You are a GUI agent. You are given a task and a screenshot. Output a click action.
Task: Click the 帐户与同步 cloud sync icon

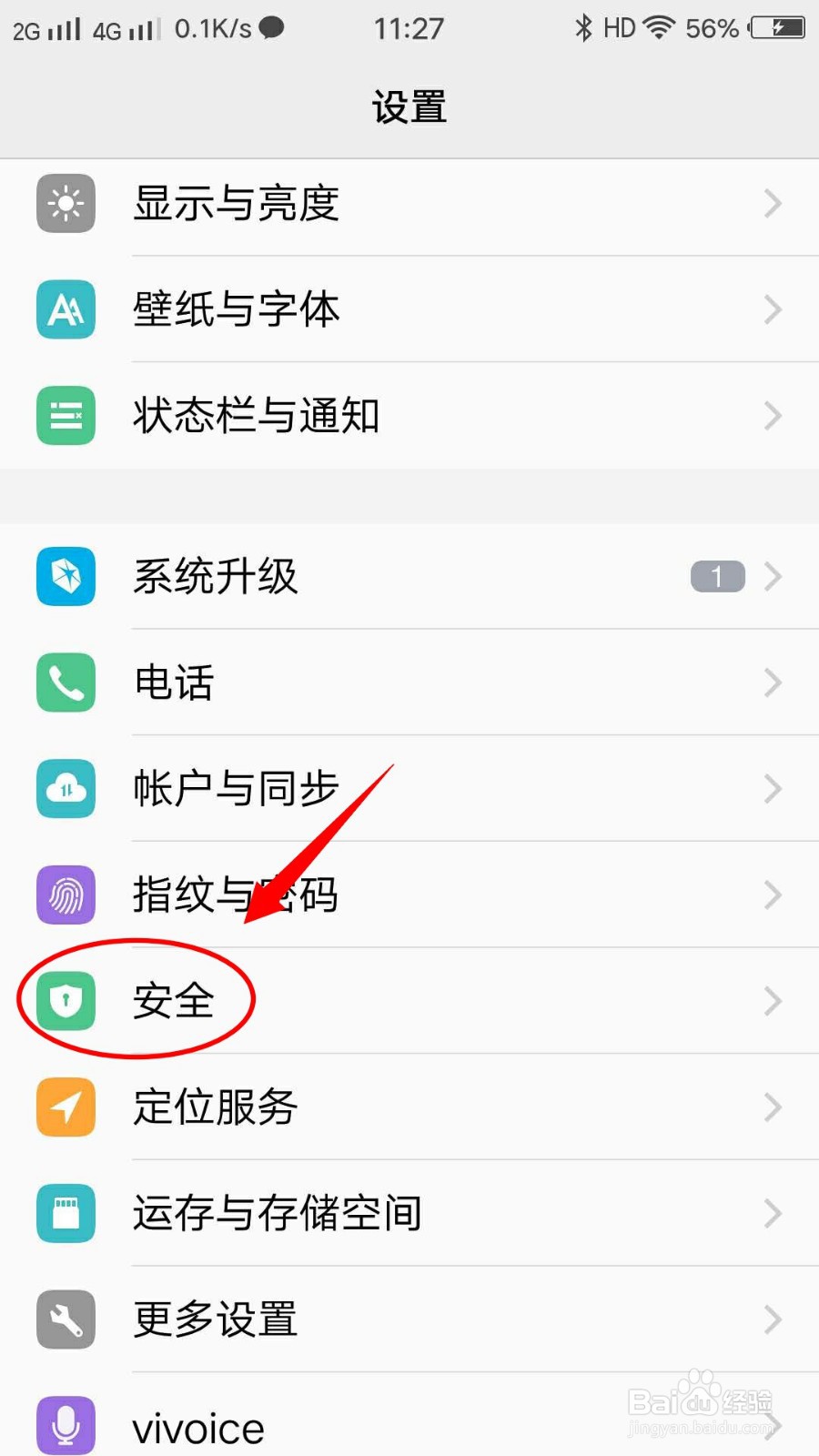pyautogui.click(x=65, y=789)
